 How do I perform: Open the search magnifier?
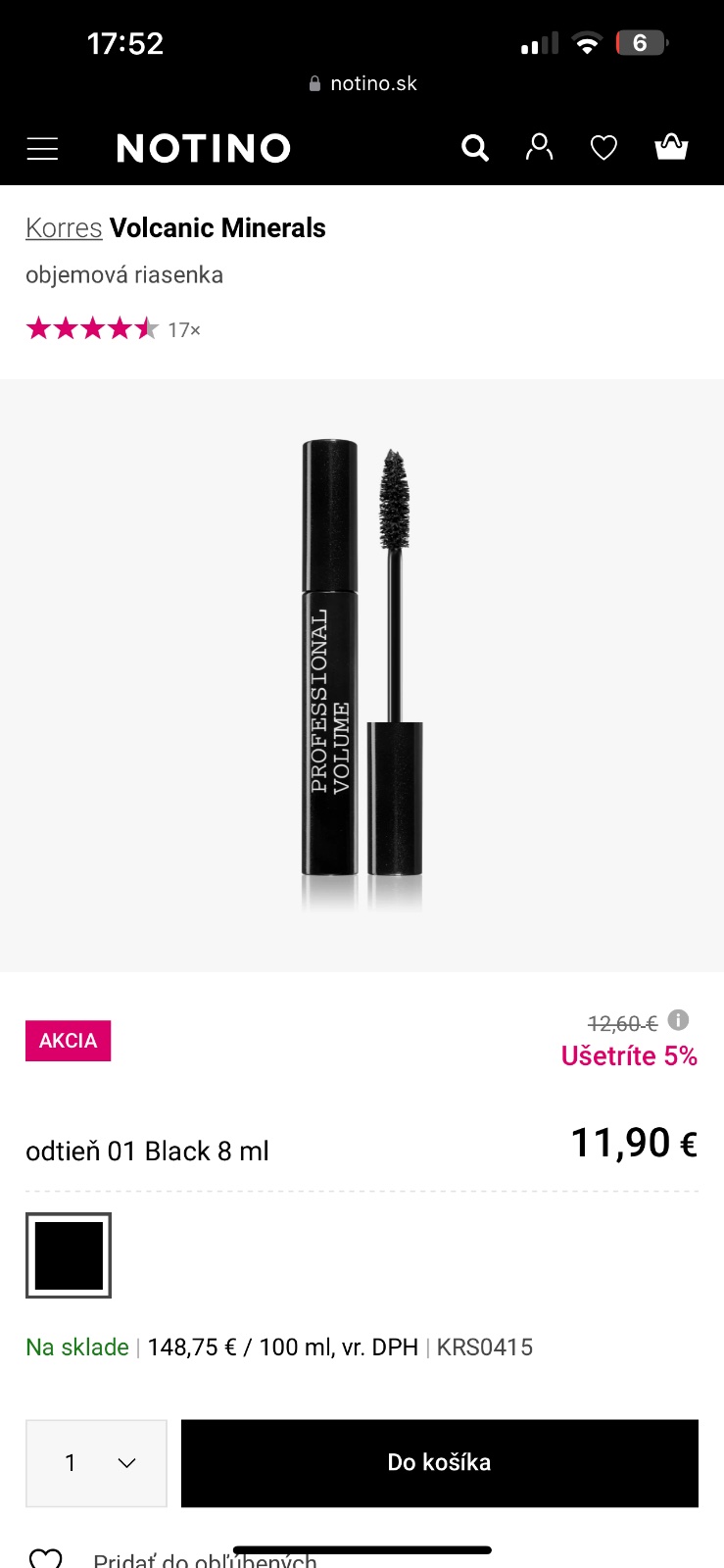(x=475, y=148)
